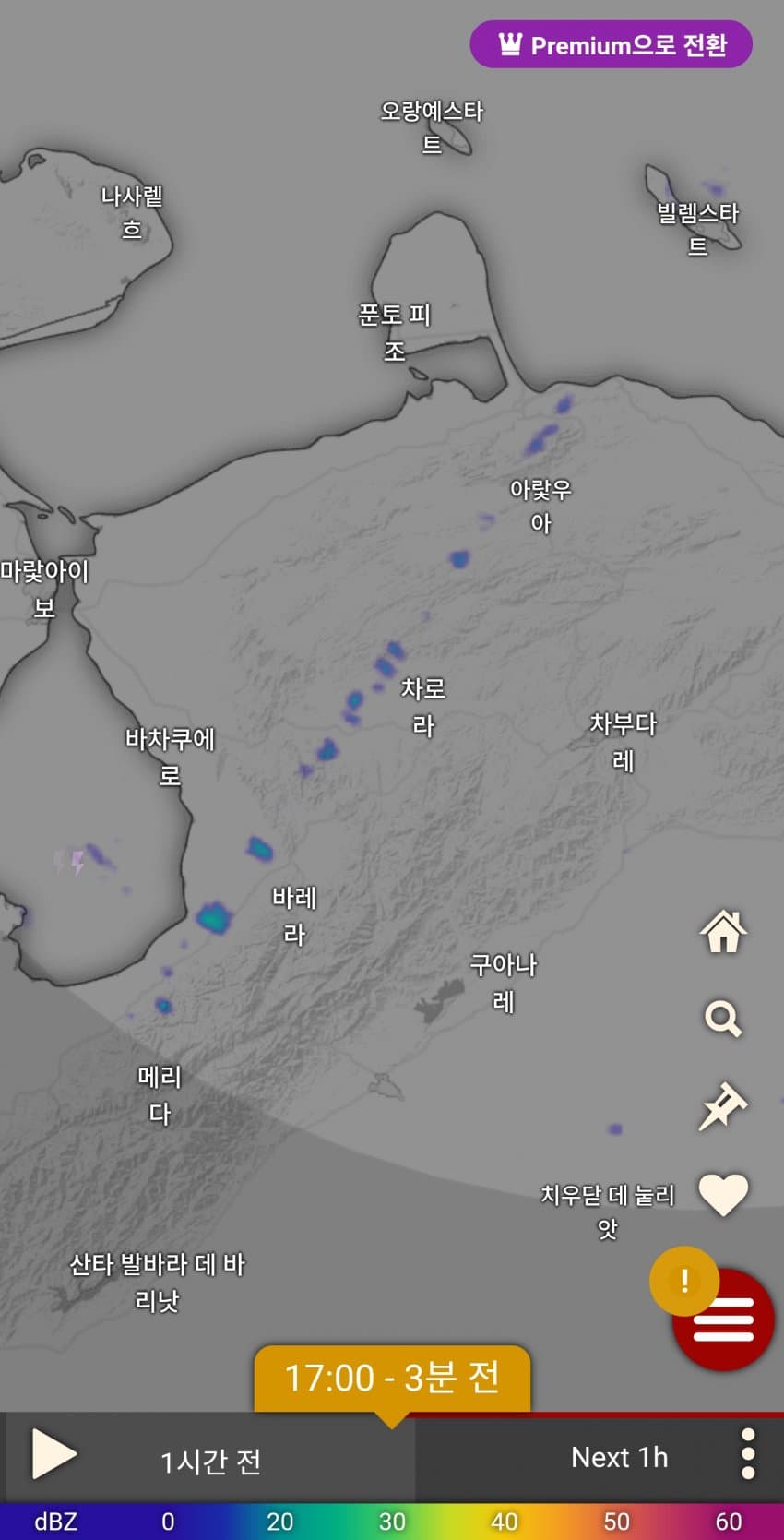Viewport: 784px width, 1540px height.
Task: Open the location search magnifier
Action: tap(723, 1019)
